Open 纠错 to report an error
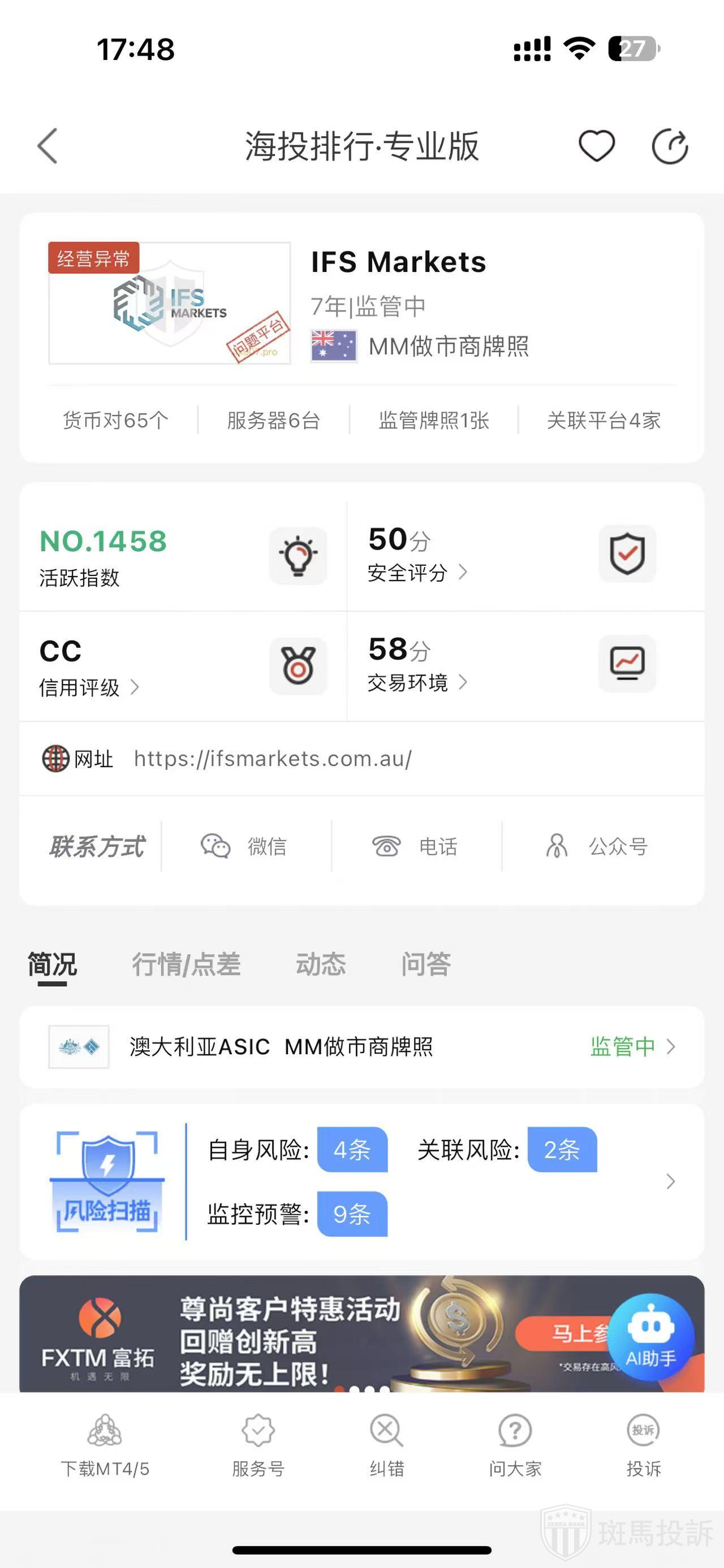The image size is (724, 1568). pyautogui.click(x=387, y=1446)
